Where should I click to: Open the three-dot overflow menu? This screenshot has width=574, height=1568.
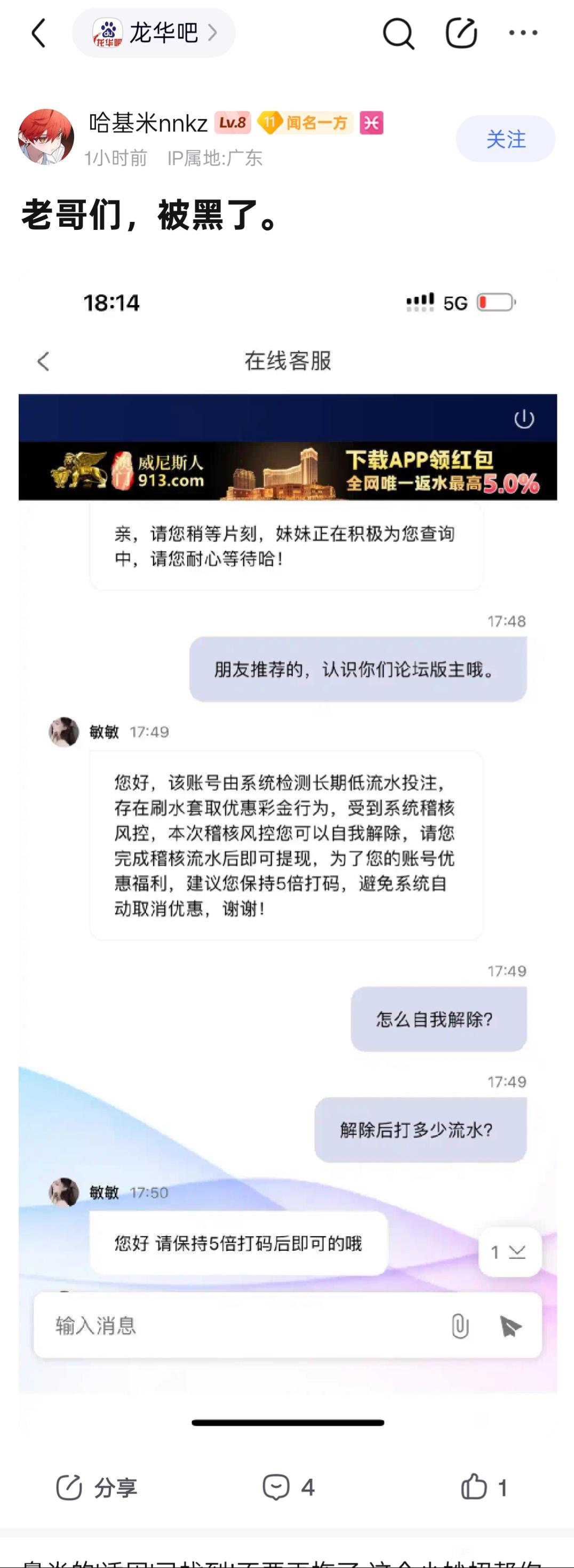523,33
